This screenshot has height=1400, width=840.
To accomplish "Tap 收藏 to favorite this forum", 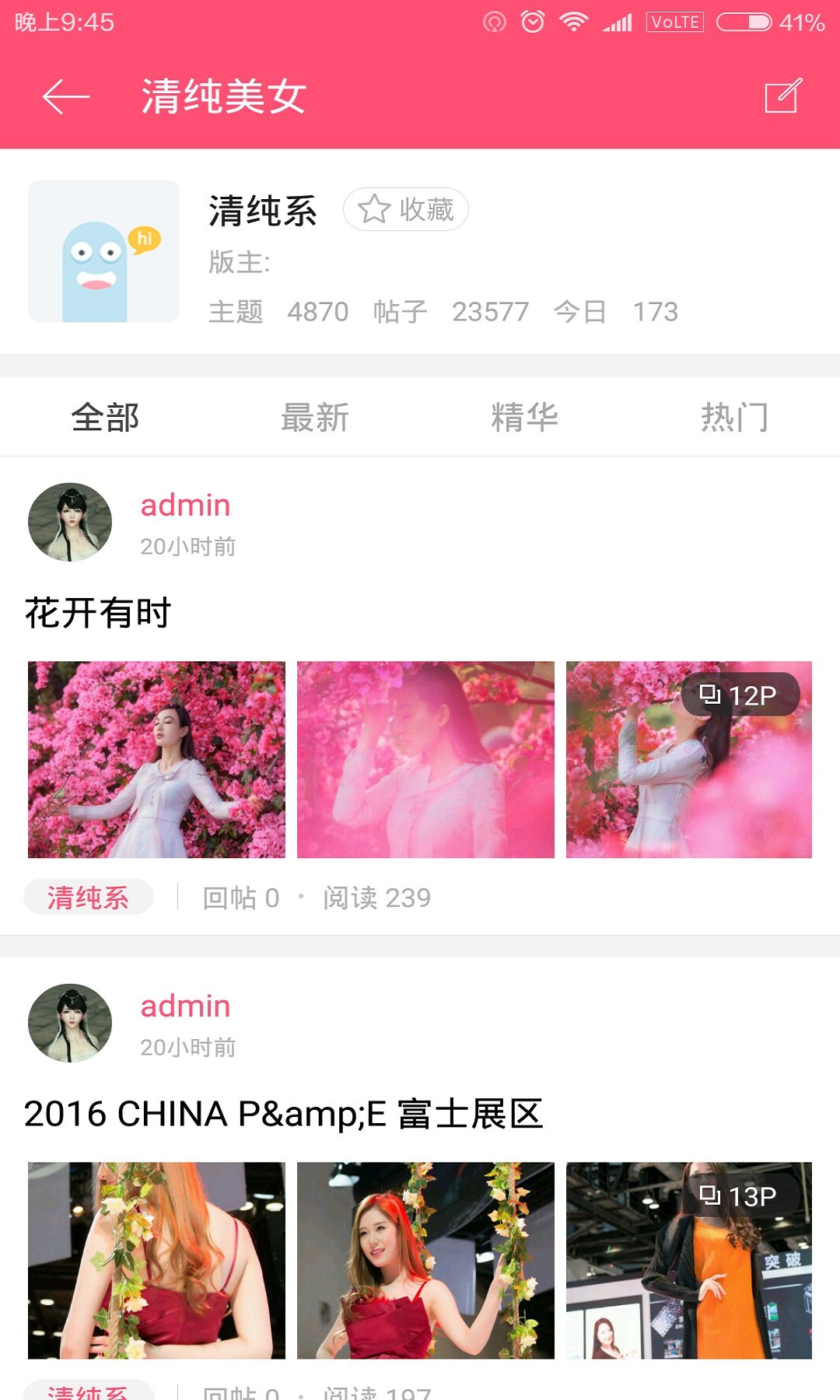I will pyautogui.click(x=406, y=209).
